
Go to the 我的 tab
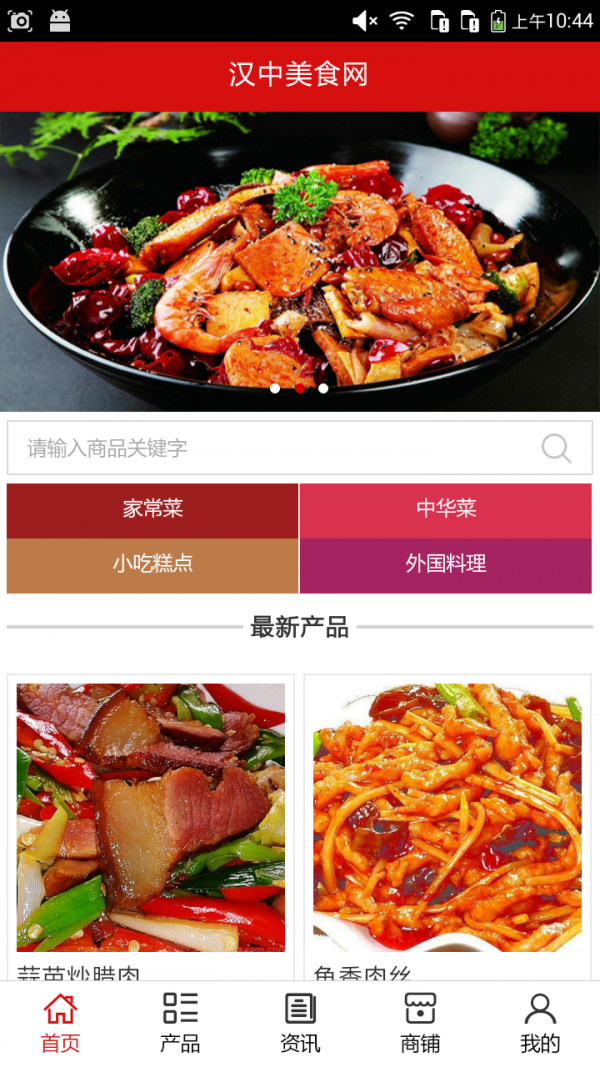coord(540,1023)
